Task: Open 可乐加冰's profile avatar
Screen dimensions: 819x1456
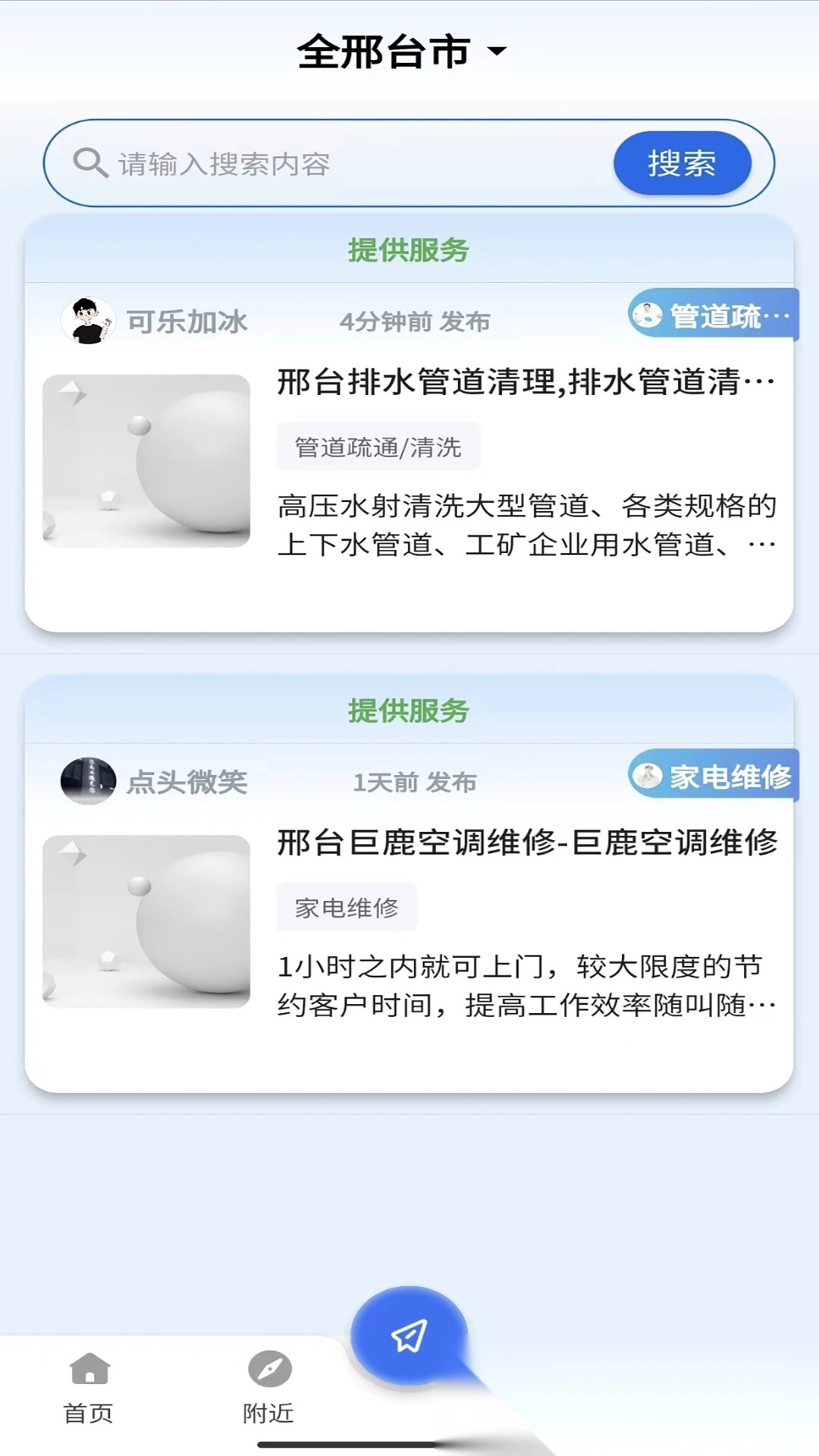Action: point(88,318)
